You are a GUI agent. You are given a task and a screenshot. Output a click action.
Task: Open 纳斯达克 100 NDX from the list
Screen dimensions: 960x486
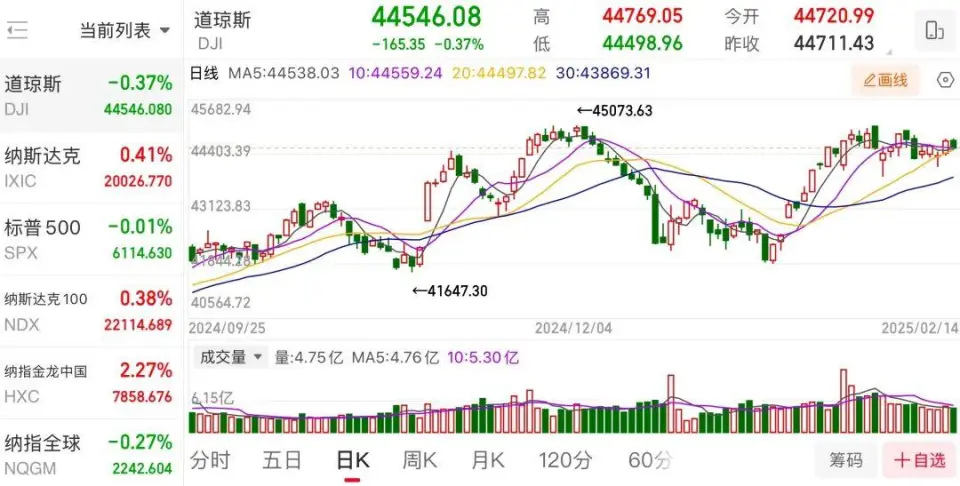point(91,311)
